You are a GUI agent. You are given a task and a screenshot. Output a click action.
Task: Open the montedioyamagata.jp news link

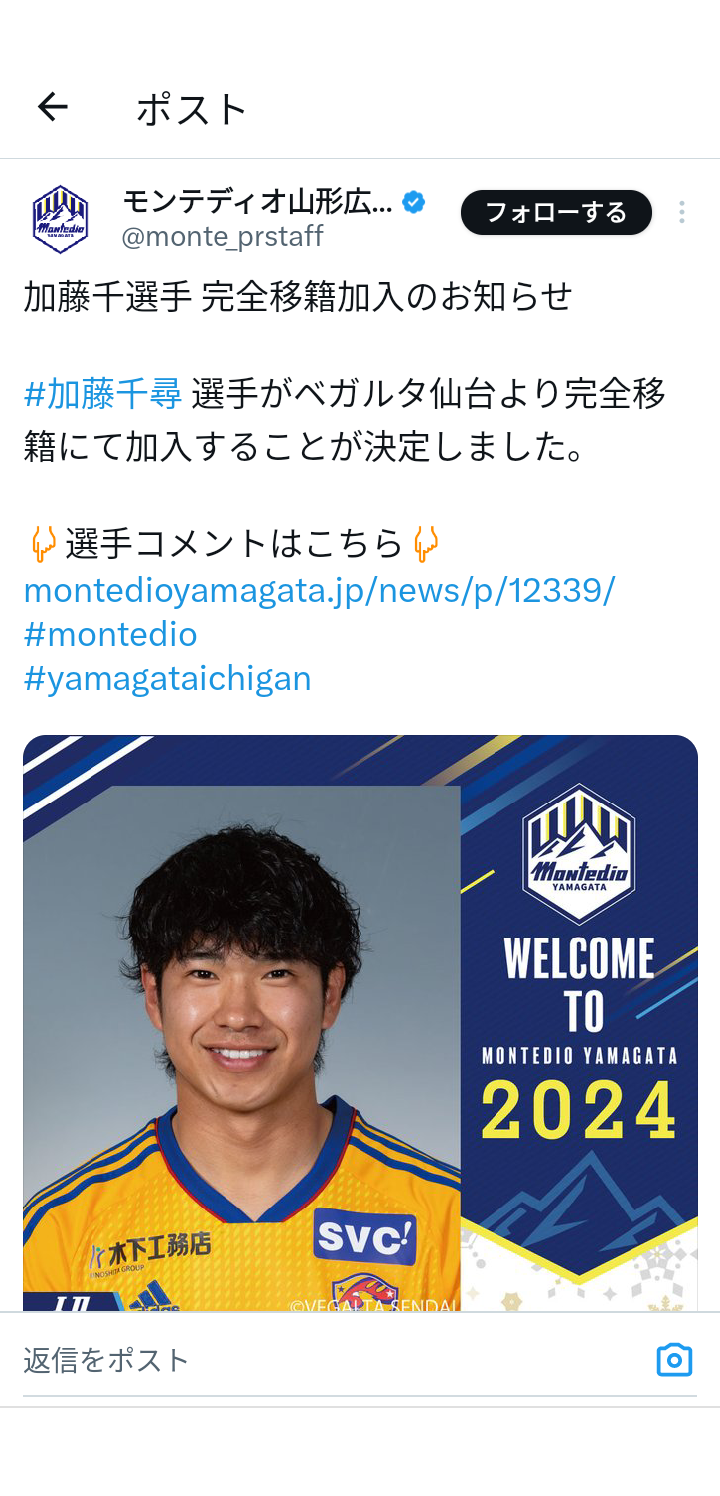pyautogui.click(x=319, y=590)
